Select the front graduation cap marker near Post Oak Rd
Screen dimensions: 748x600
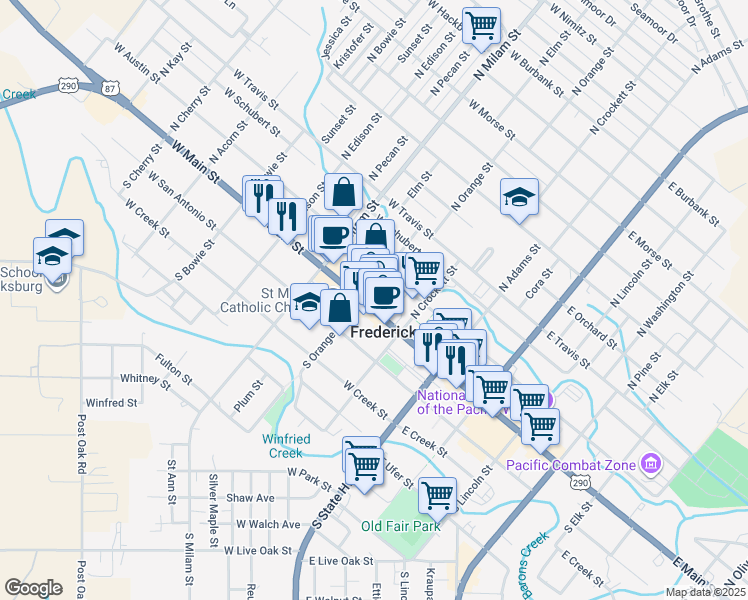[x=52, y=257]
